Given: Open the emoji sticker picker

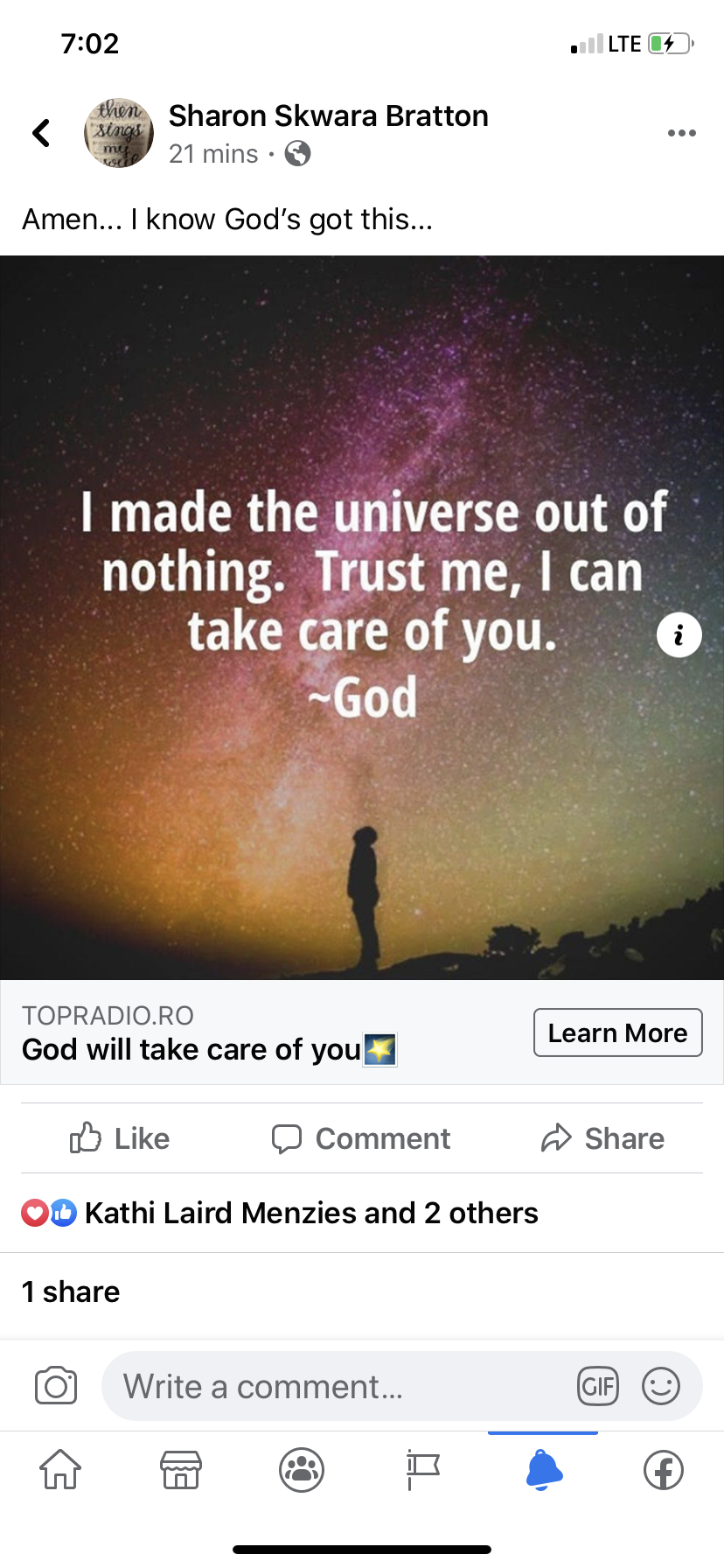Looking at the screenshot, I should coord(660,1386).
